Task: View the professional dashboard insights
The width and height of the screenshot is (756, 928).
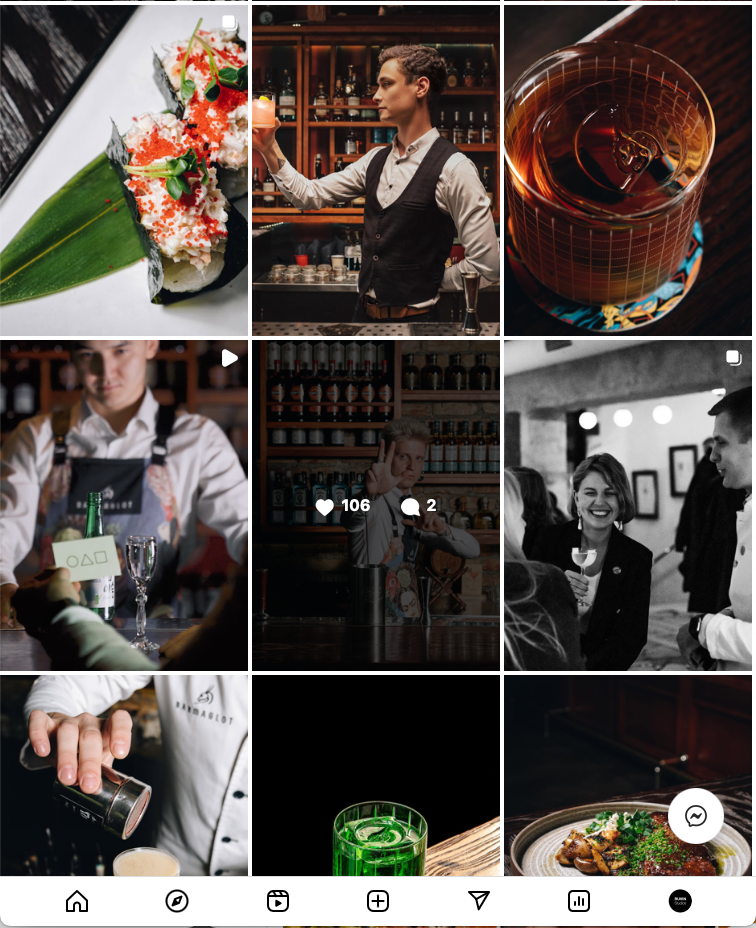Action: [x=579, y=901]
